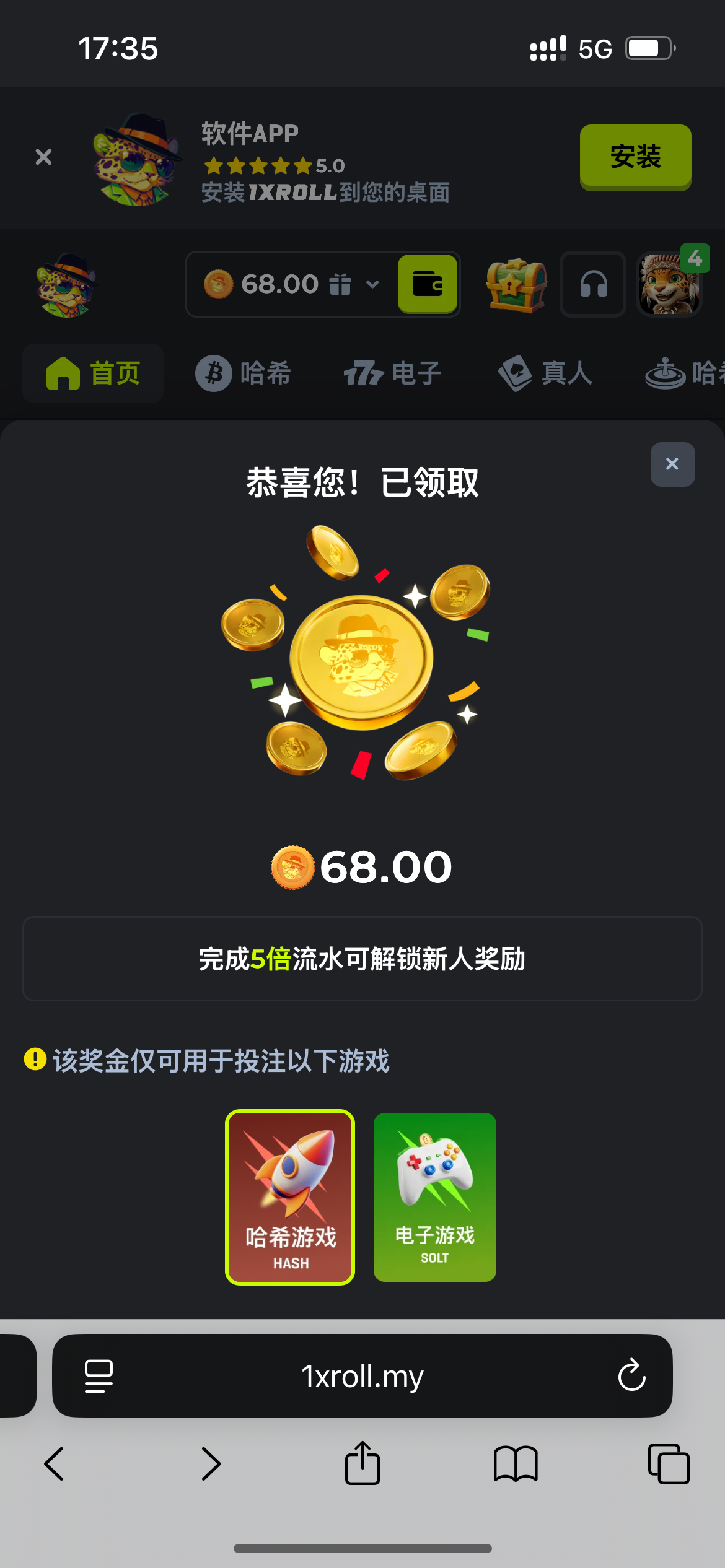Expand the 68.00 balance dropdown
The width and height of the screenshot is (725, 1568).
[x=372, y=284]
